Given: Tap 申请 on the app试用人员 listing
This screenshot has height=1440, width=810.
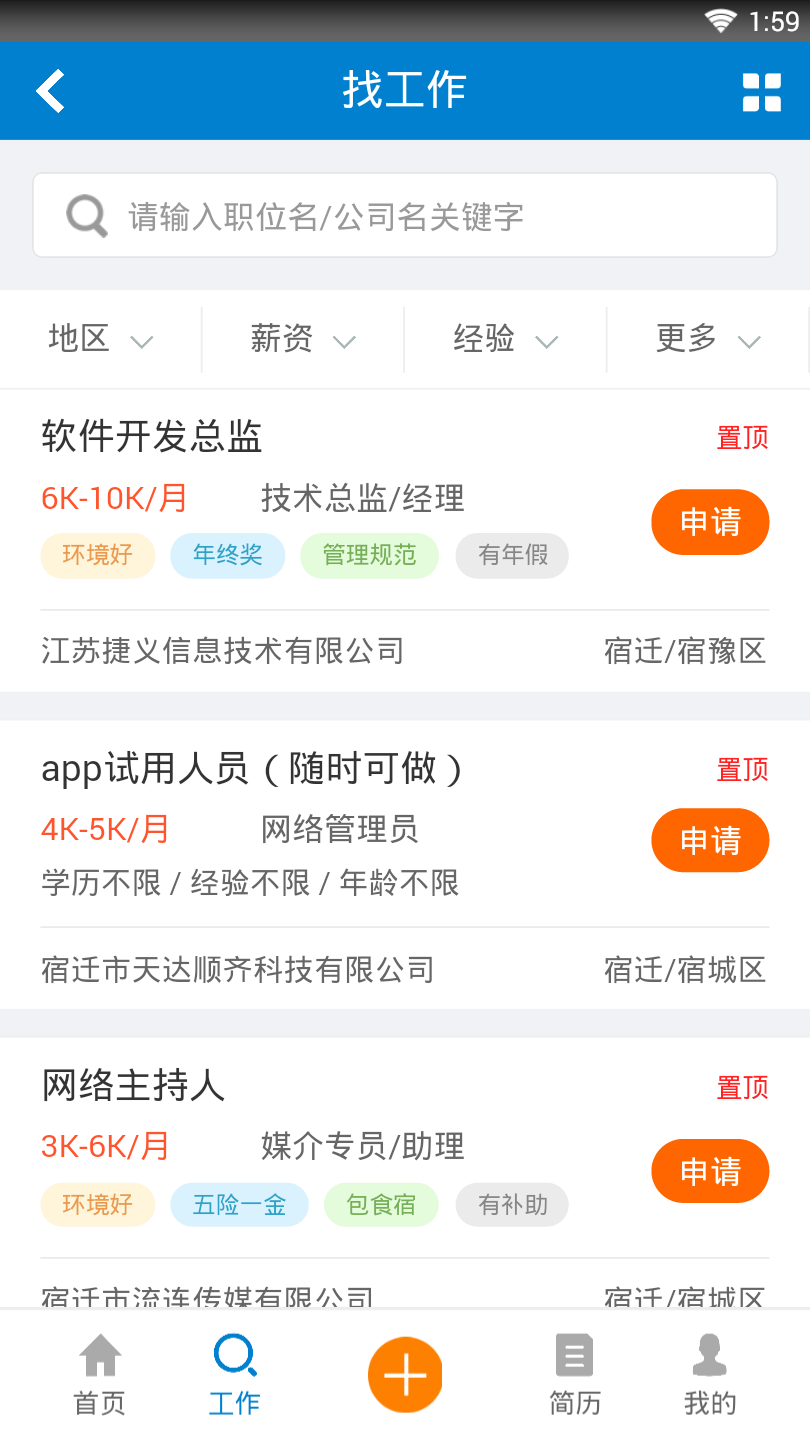Looking at the screenshot, I should pyautogui.click(x=710, y=840).
